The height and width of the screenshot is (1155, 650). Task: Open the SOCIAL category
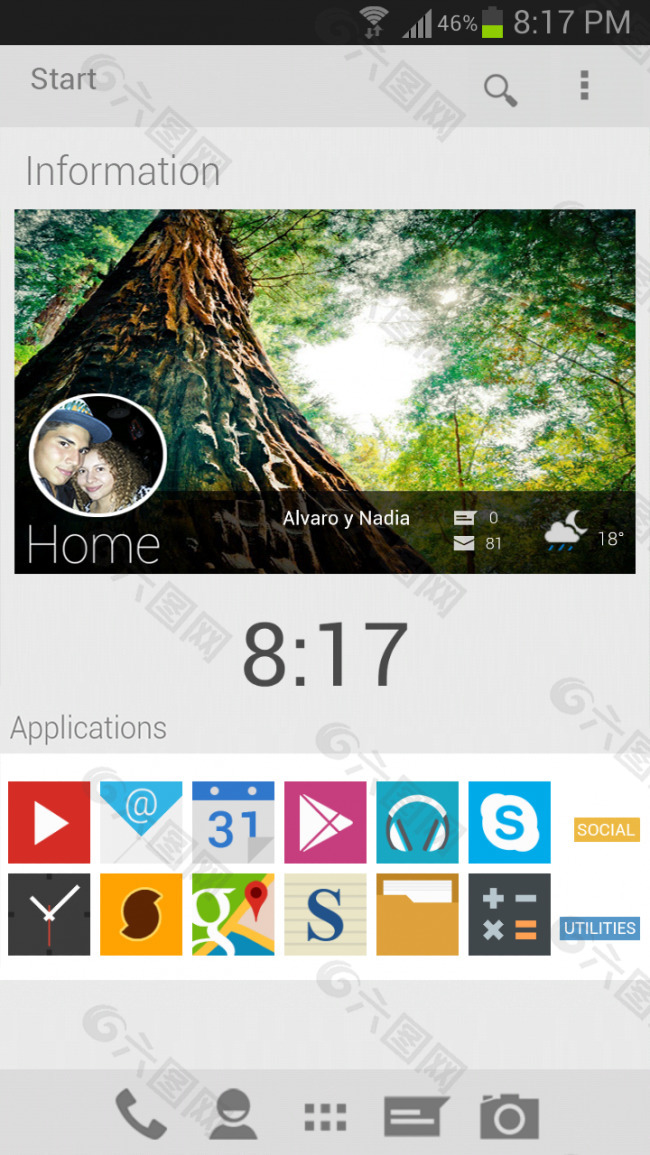coord(605,829)
